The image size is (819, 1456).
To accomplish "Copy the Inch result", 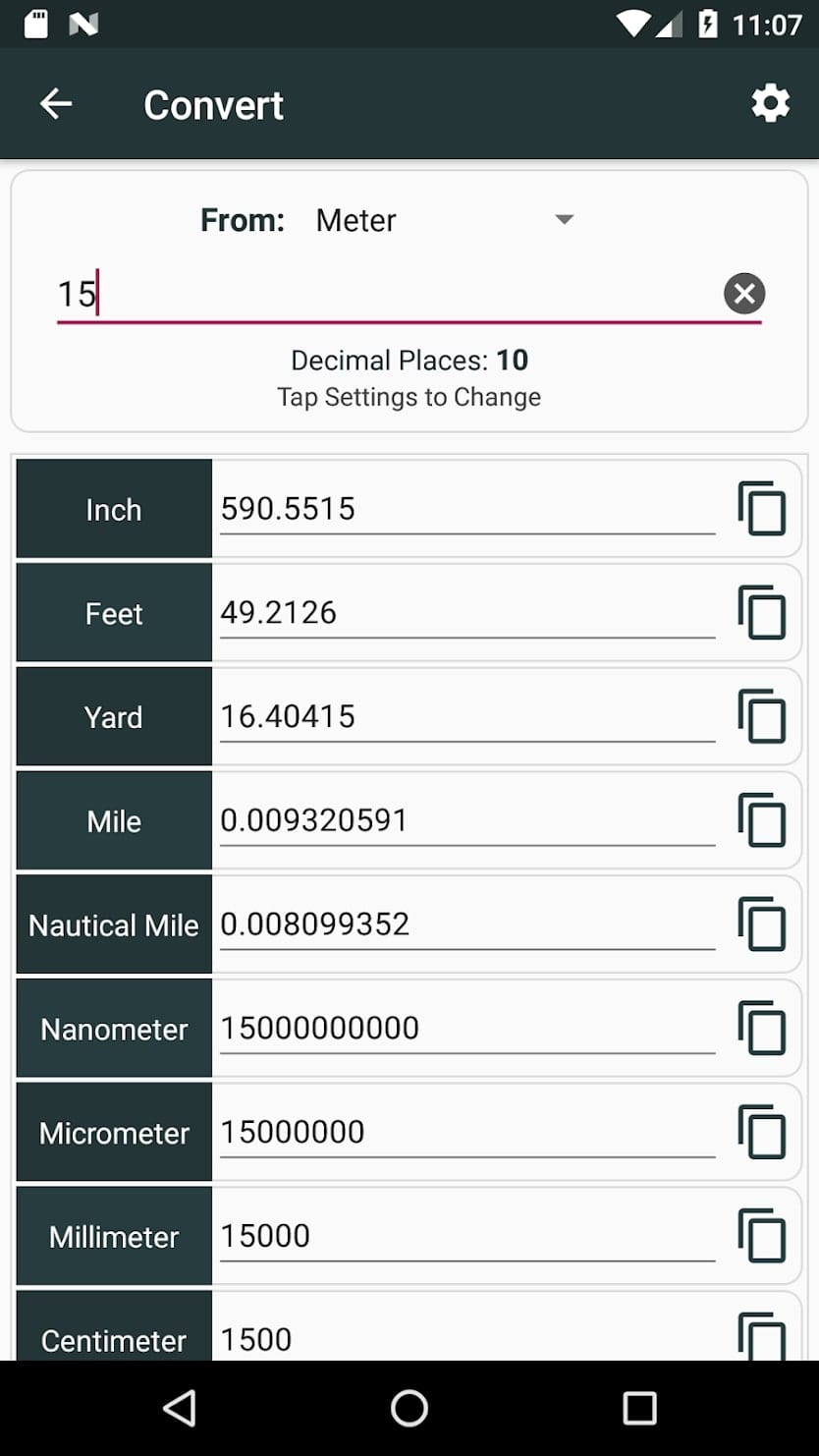I will 762,509.
